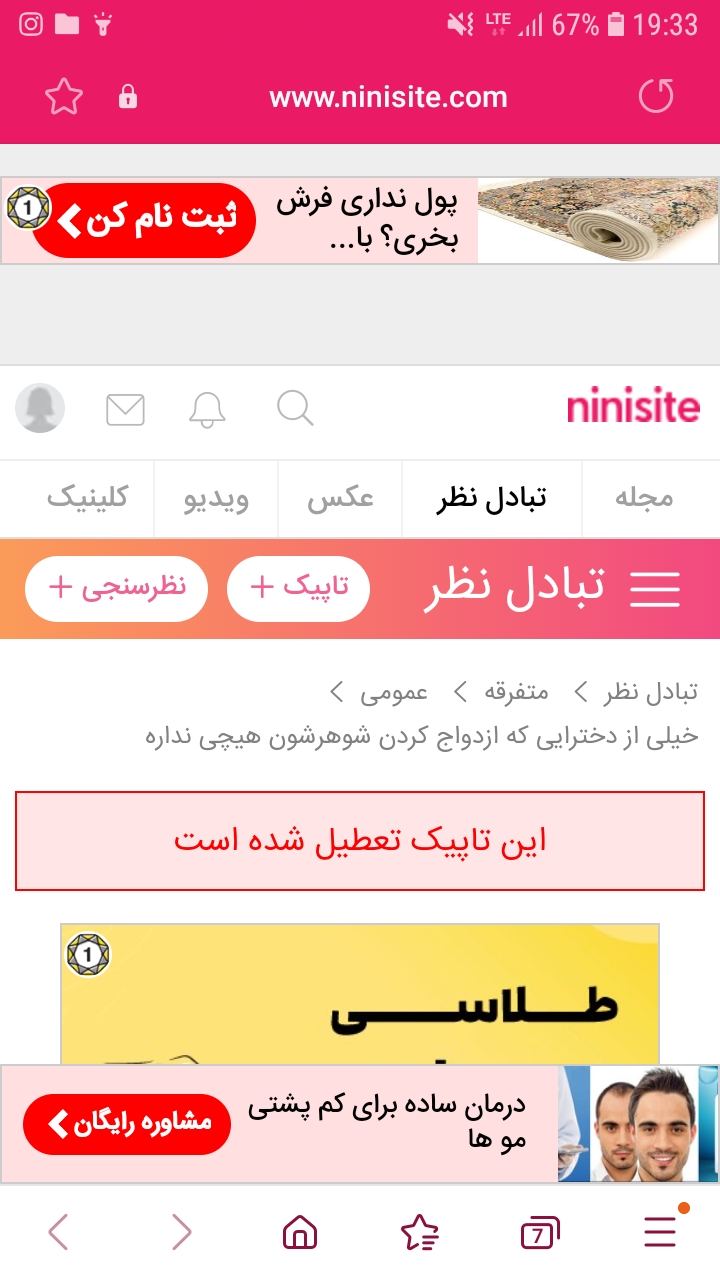Reload the ninisite page

click(656, 97)
